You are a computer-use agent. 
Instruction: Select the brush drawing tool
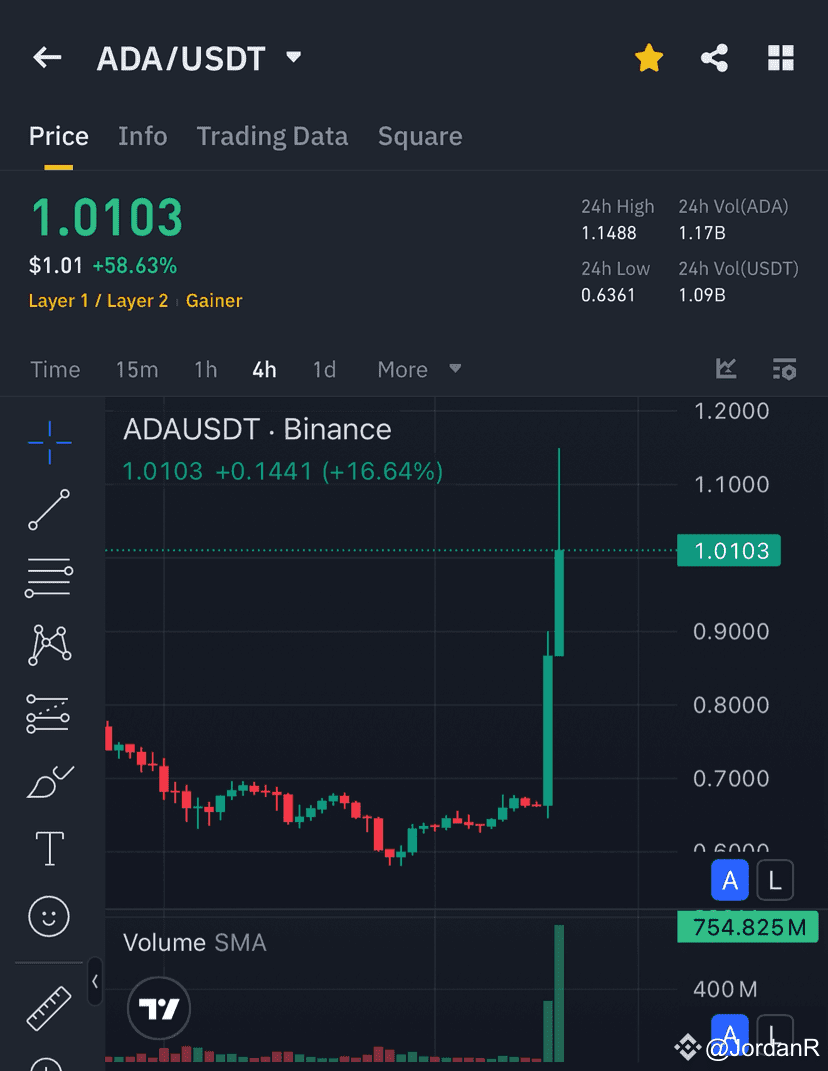tap(48, 781)
